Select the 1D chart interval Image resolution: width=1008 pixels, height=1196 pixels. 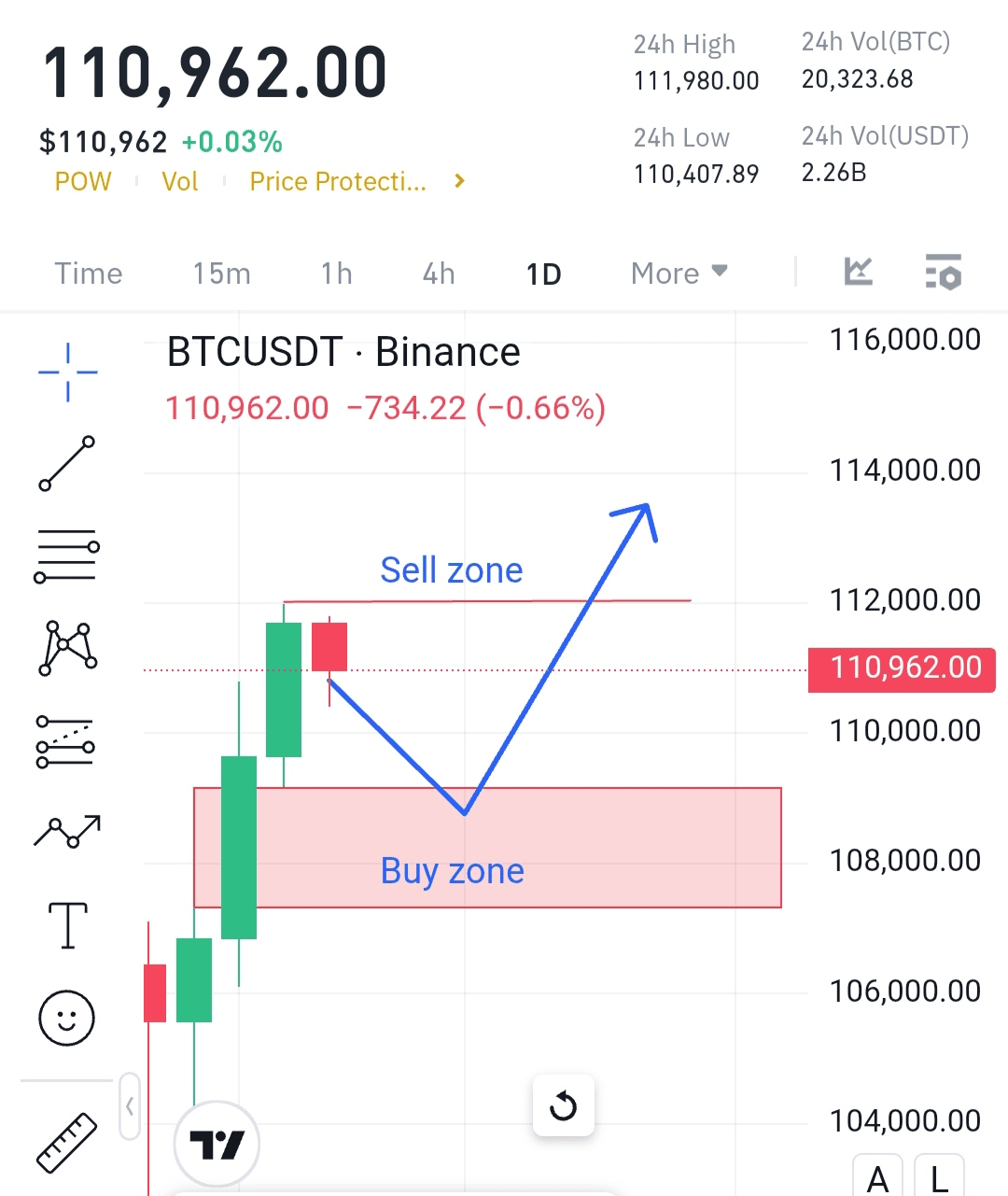point(543,274)
